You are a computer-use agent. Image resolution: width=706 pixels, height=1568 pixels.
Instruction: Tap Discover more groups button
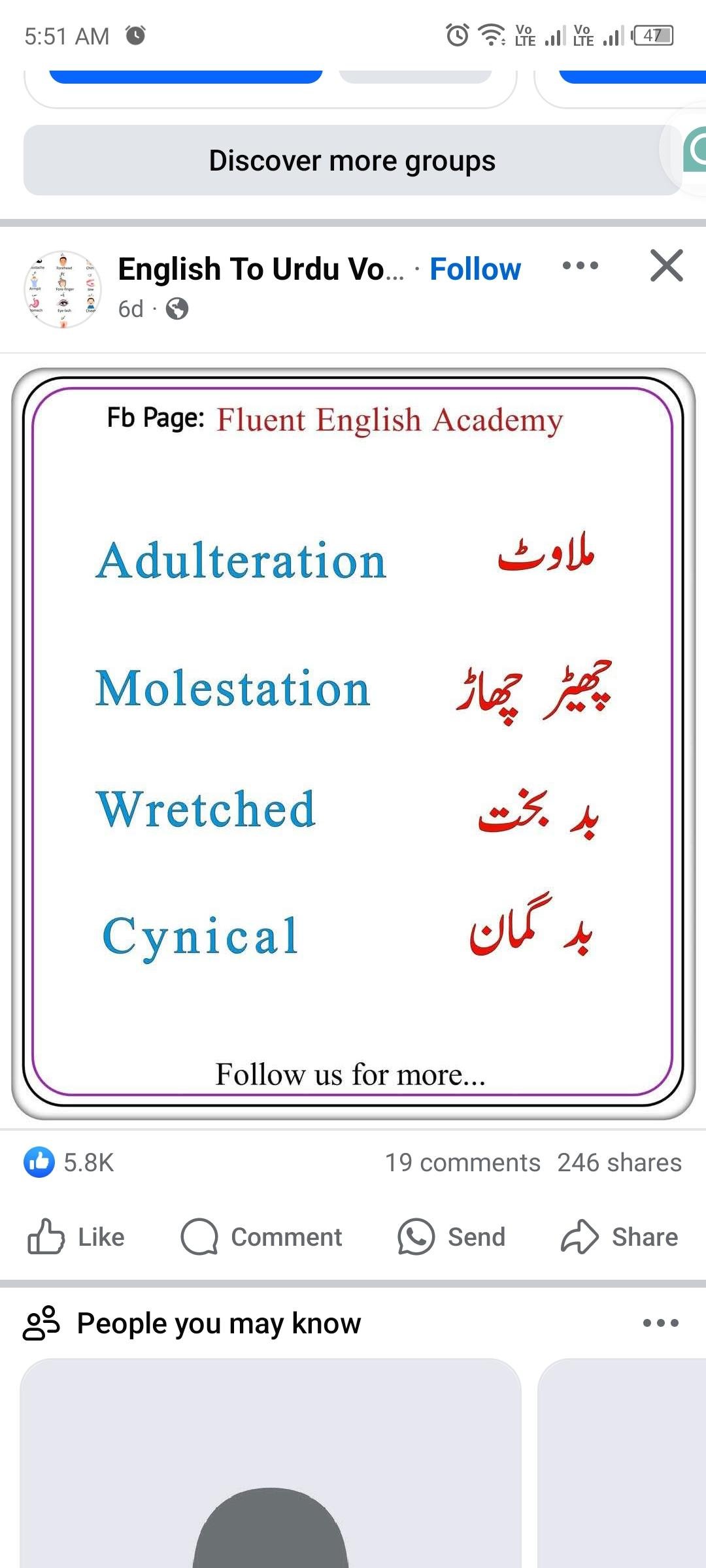pyautogui.click(x=352, y=161)
